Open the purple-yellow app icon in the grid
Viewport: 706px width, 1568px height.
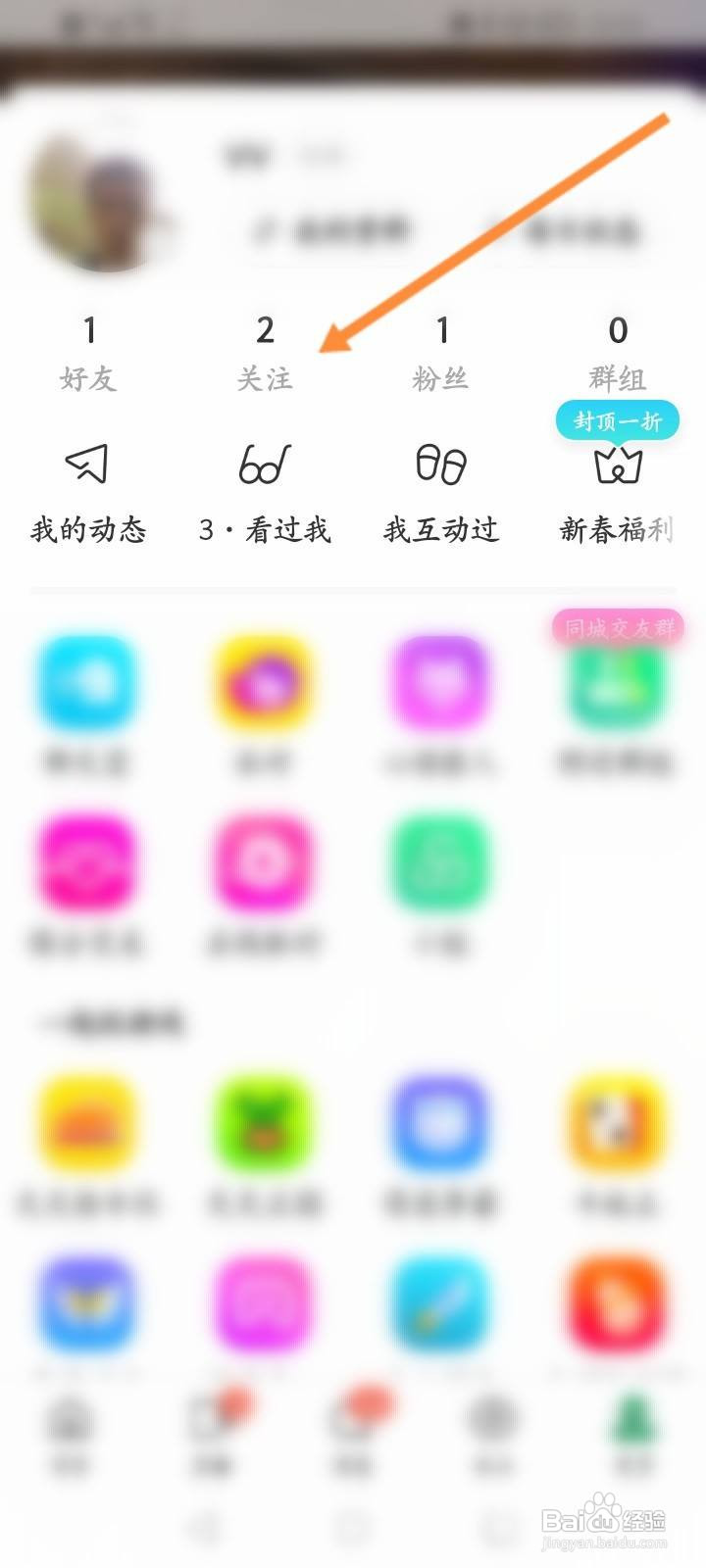tap(263, 686)
